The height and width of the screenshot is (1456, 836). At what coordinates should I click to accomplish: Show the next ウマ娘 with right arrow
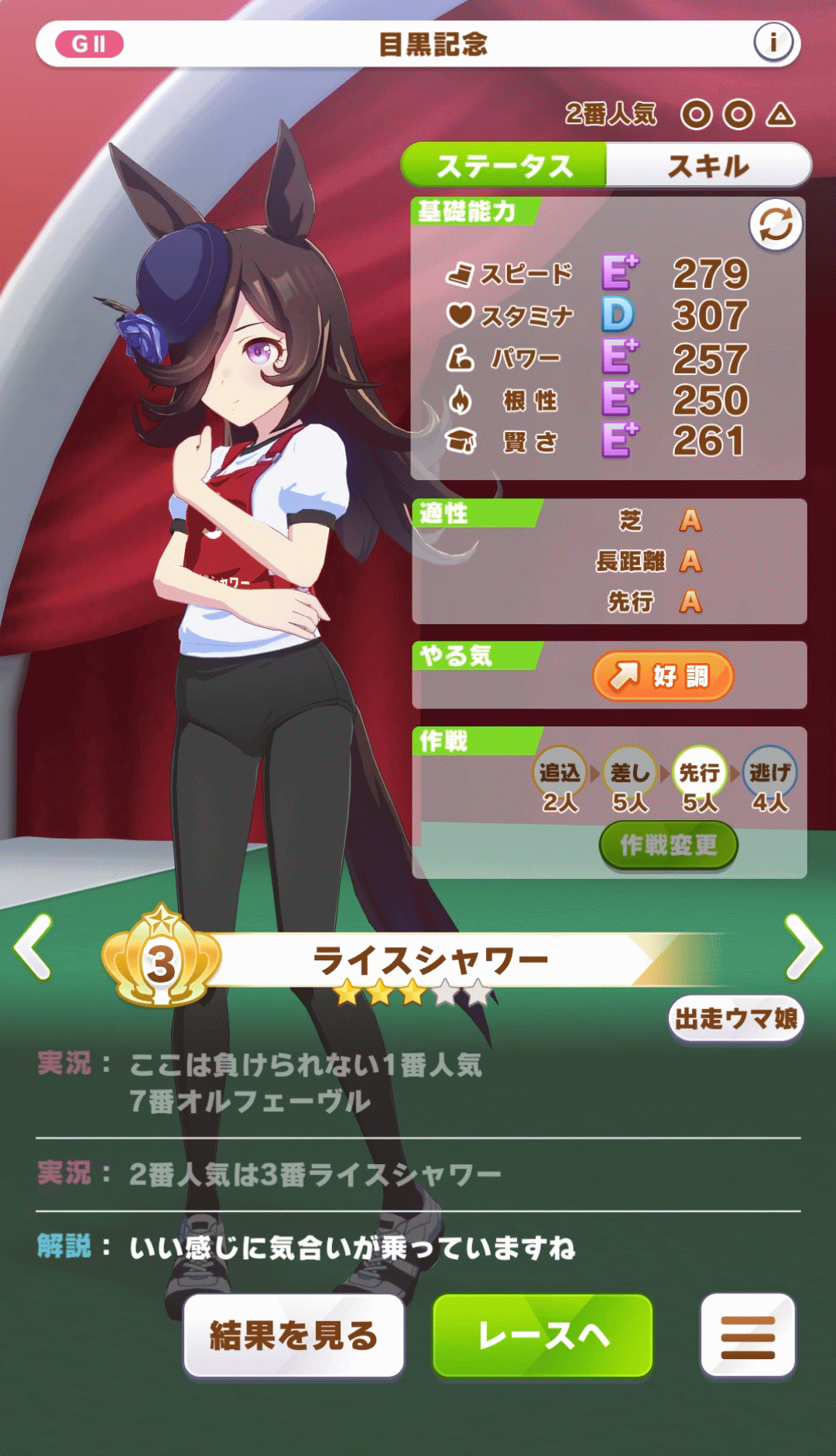(803, 946)
